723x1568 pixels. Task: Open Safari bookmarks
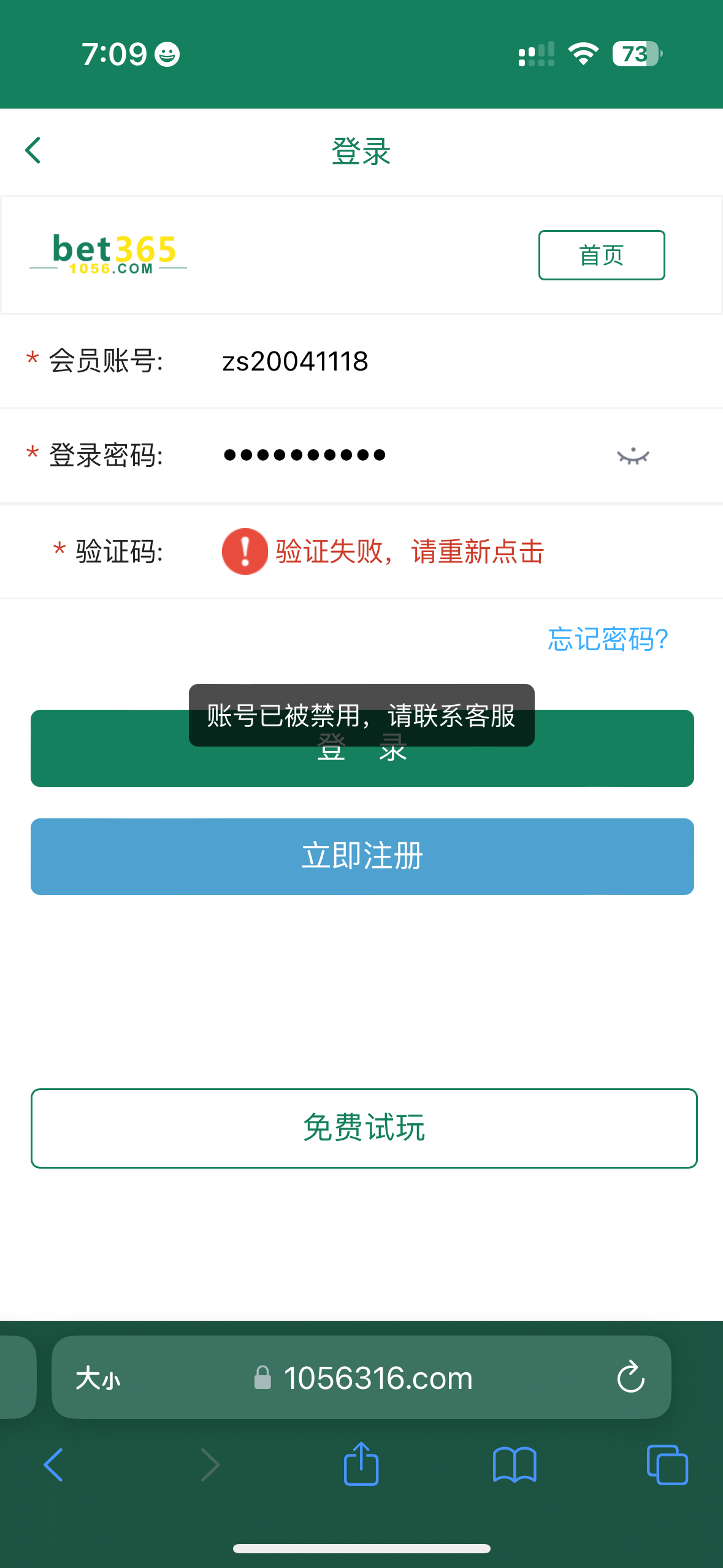click(x=515, y=1465)
